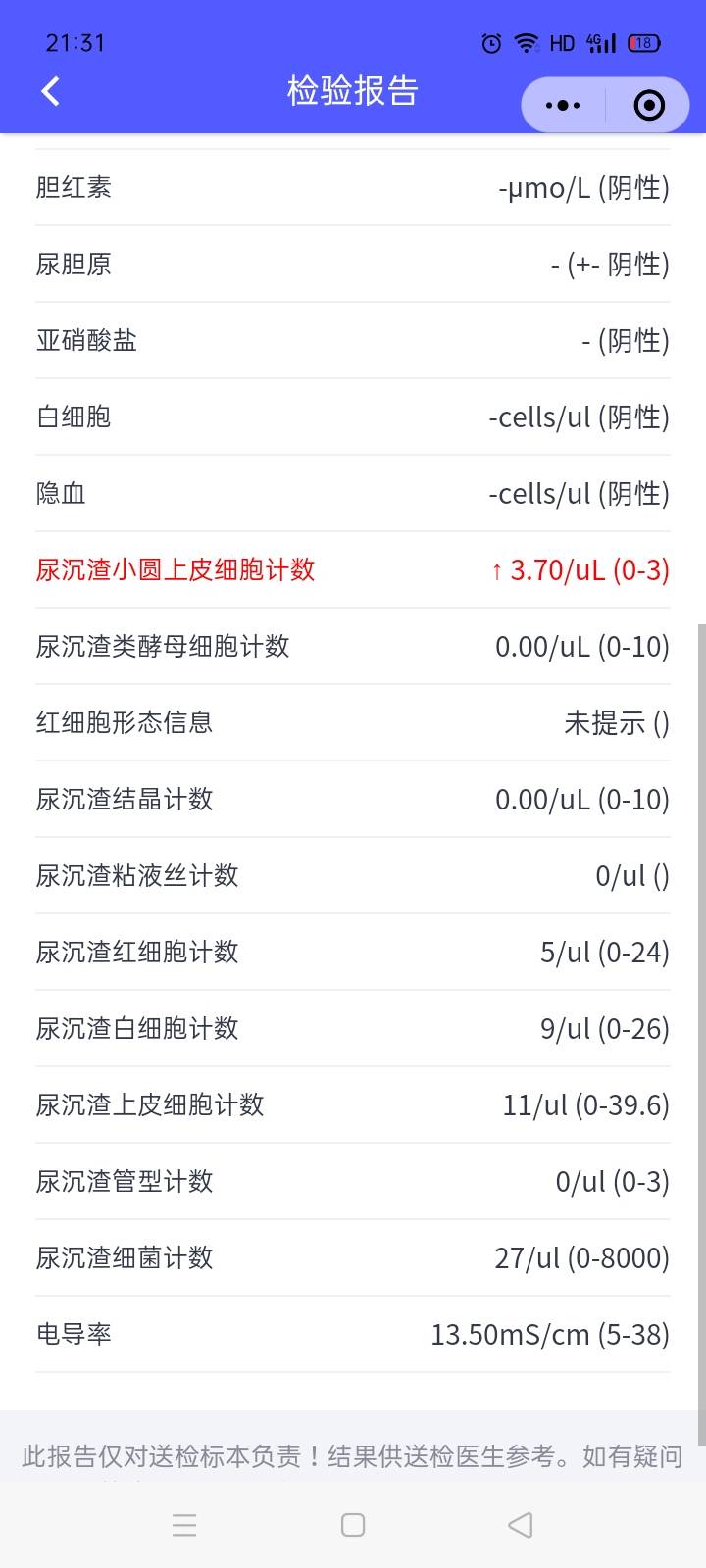Tap the 4G signal strength icon
Image resolution: width=706 pixels, height=1568 pixels.
point(601,41)
